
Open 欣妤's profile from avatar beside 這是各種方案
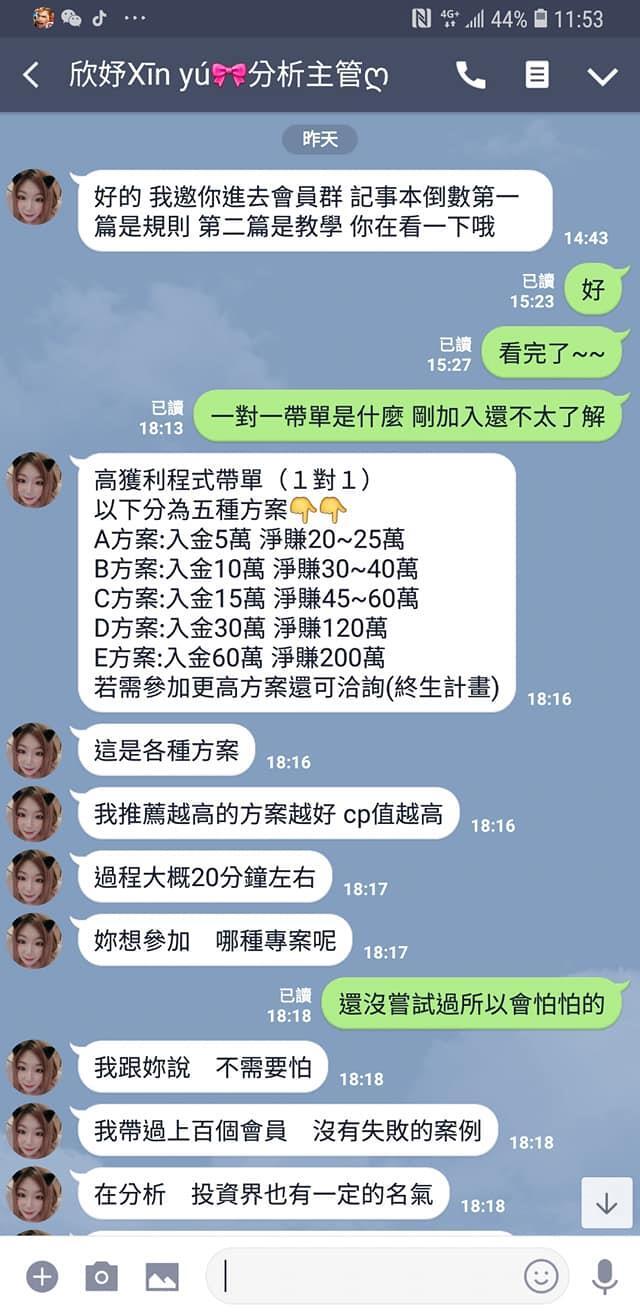pyautogui.click(x=34, y=750)
